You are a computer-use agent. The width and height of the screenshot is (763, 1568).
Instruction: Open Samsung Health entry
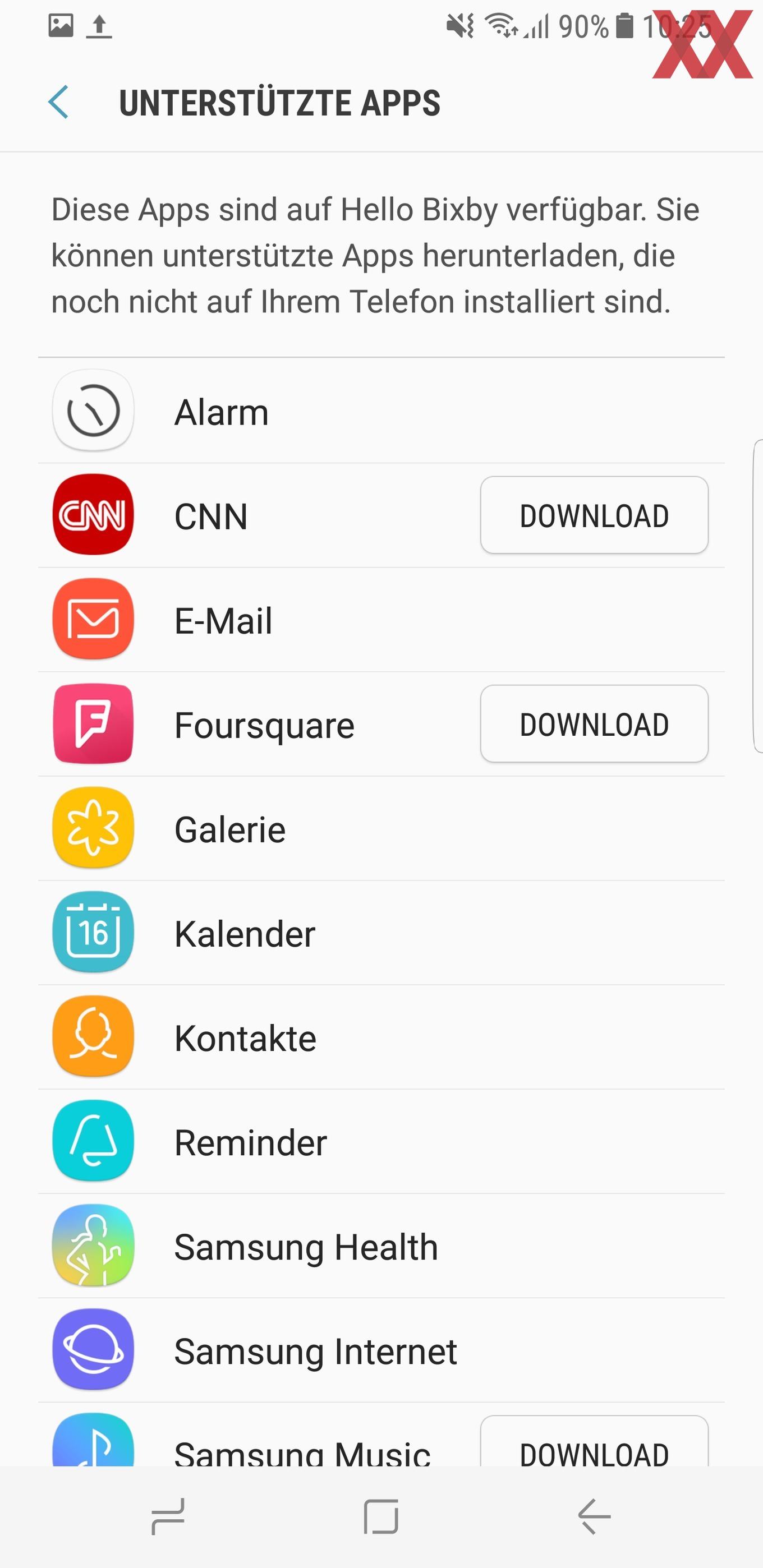tap(381, 1246)
